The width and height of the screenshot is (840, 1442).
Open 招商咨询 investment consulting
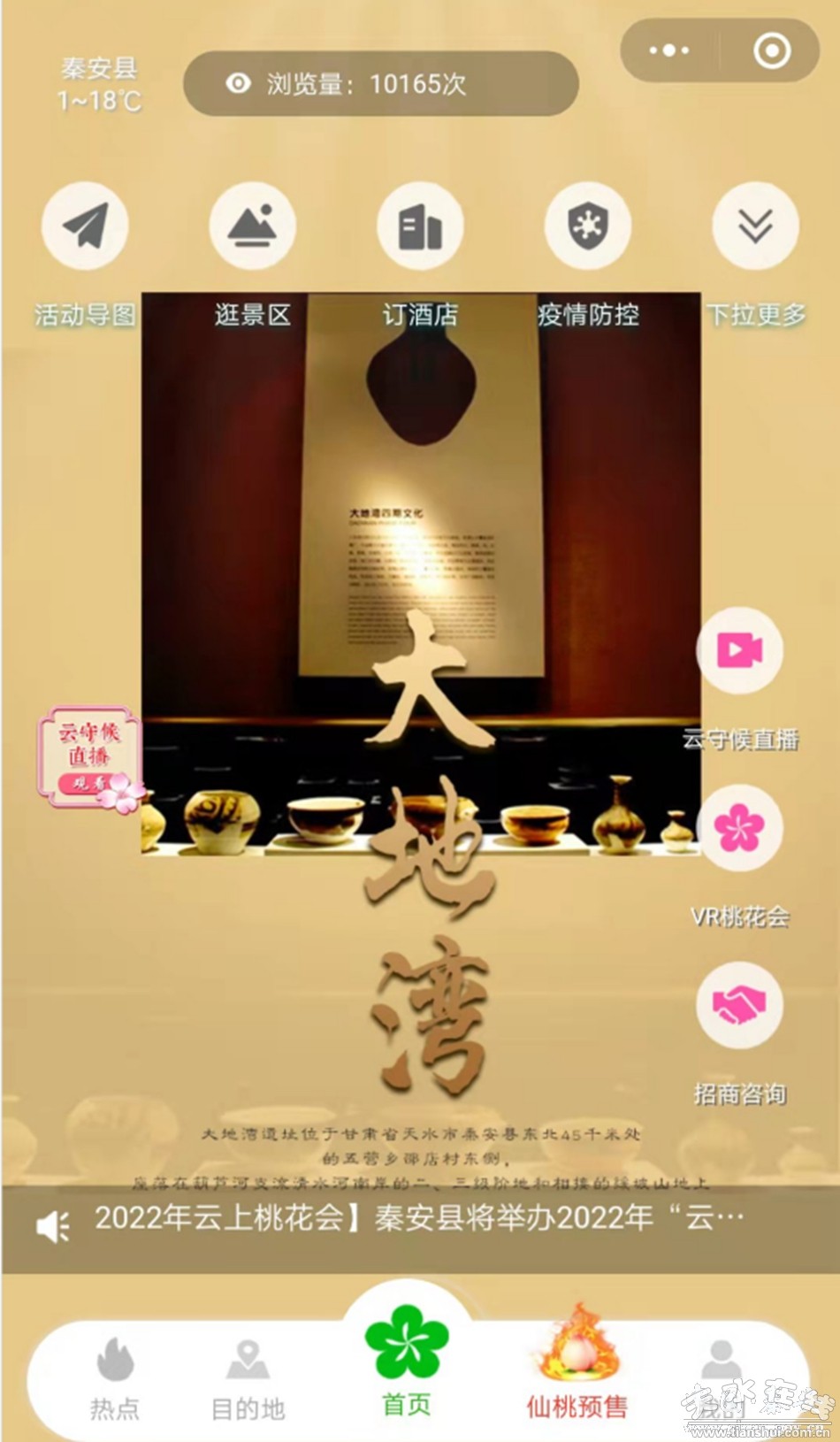coord(739,1005)
